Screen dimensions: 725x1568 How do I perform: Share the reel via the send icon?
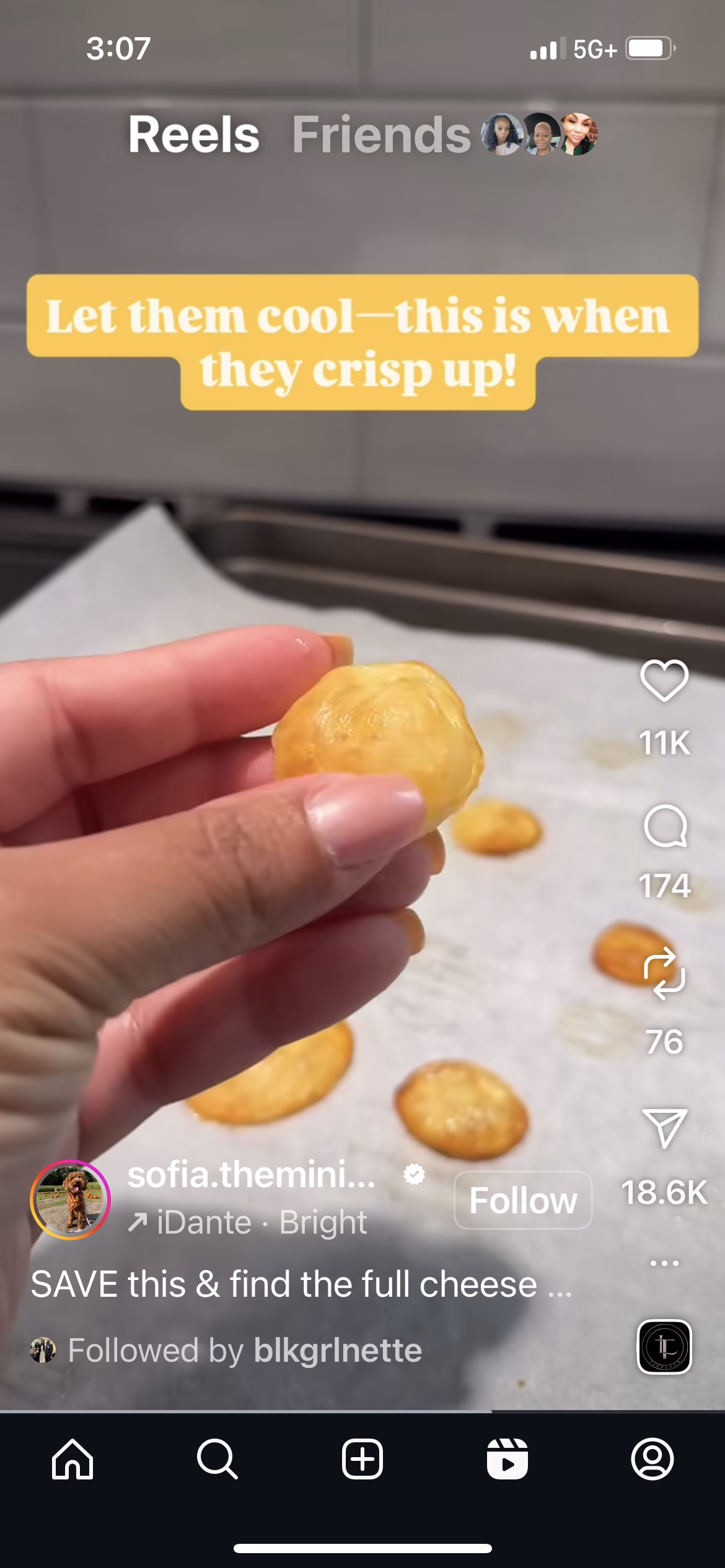point(664,1128)
